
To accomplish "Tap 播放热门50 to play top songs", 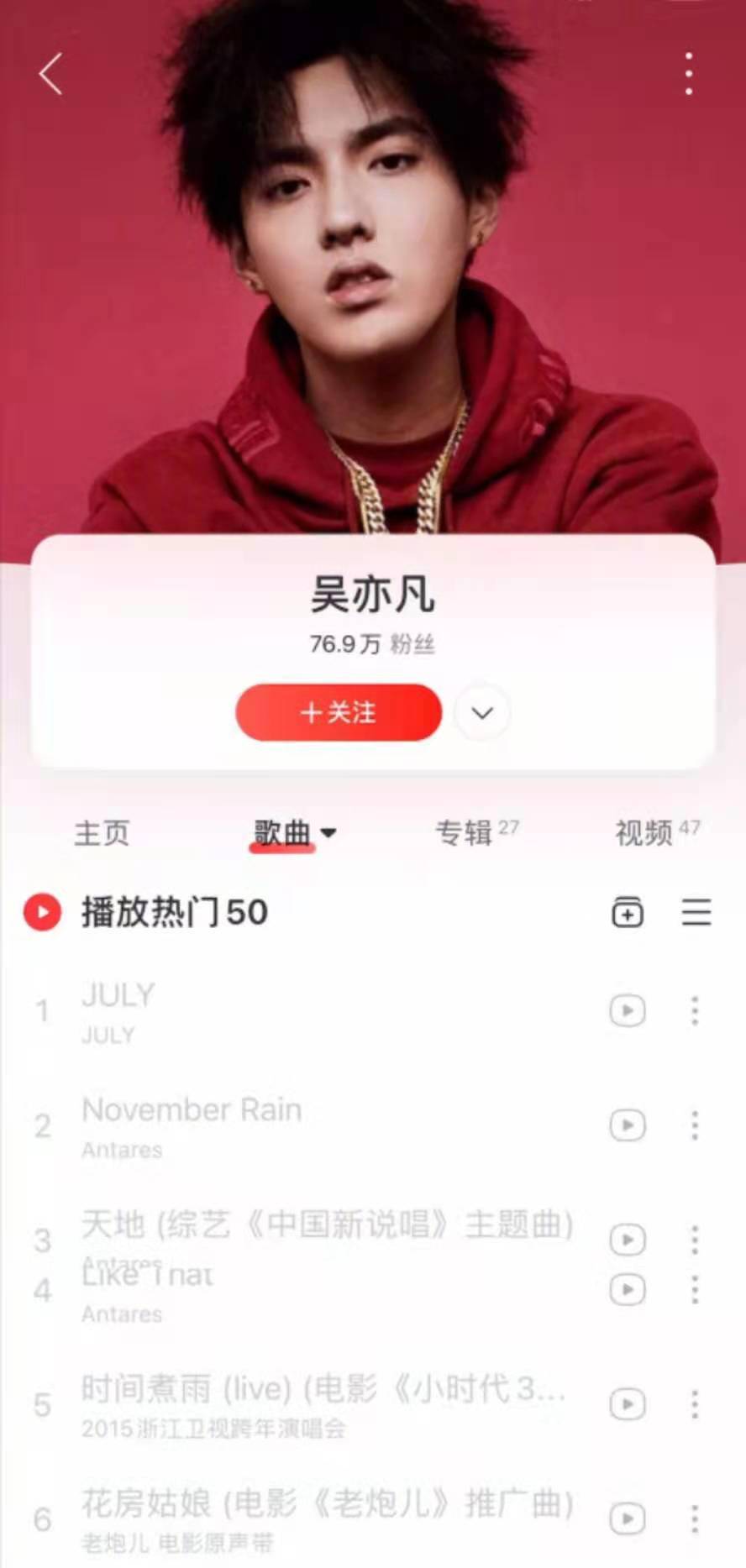I will click(x=174, y=912).
